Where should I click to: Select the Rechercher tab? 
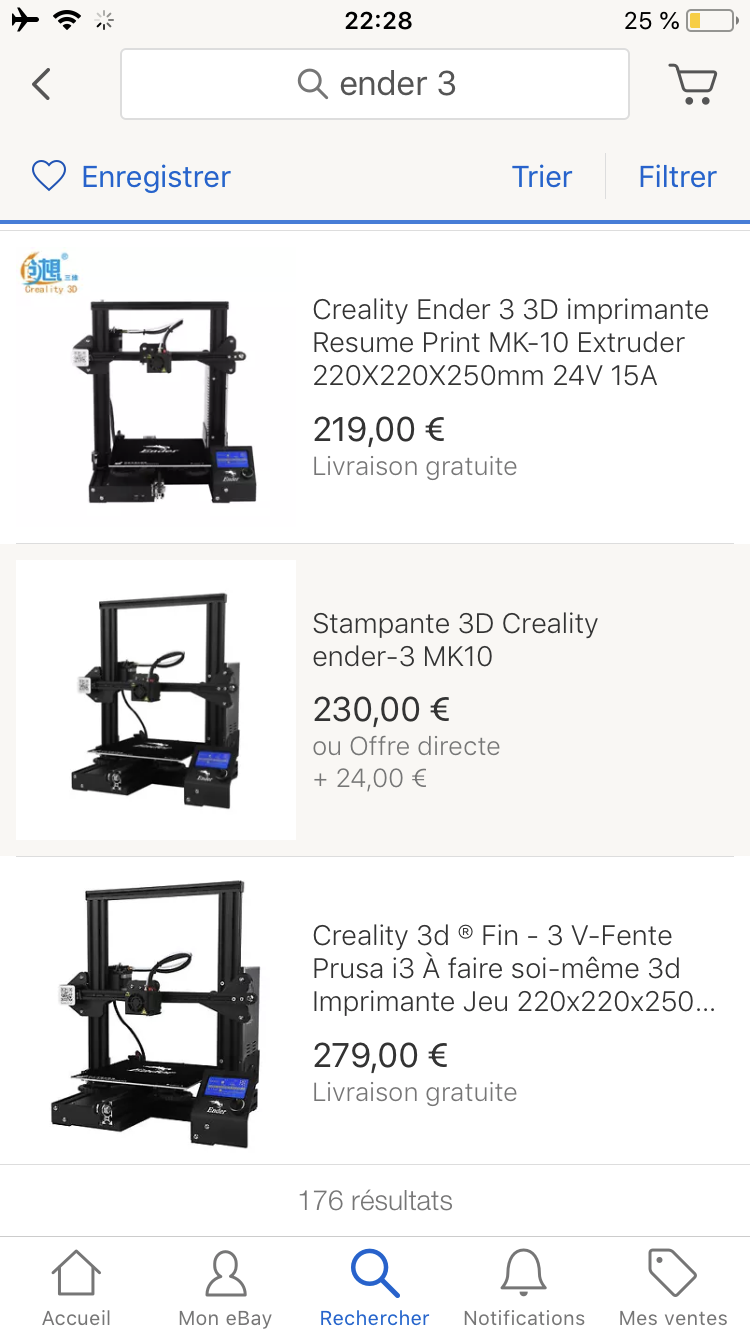click(x=375, y=1288)
